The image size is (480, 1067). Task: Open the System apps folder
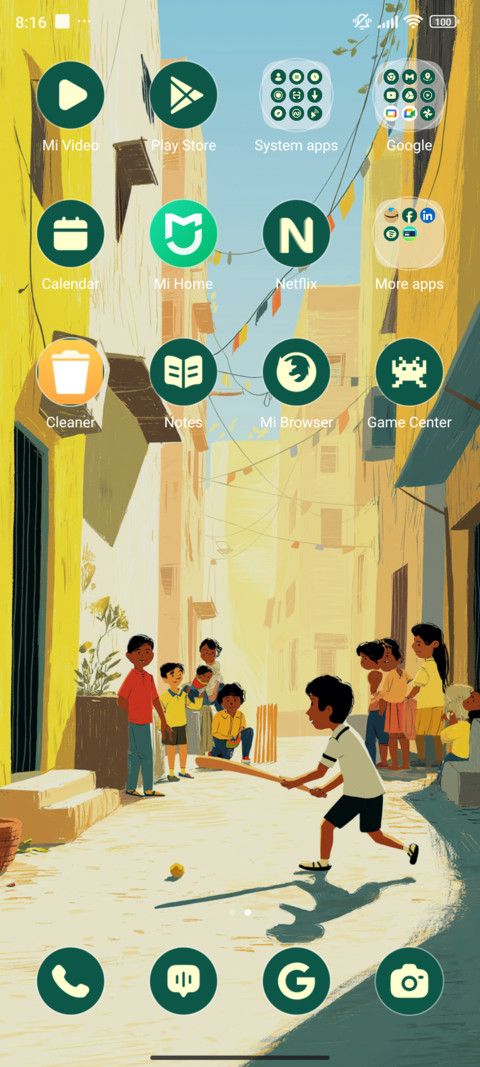coord(296,95)
